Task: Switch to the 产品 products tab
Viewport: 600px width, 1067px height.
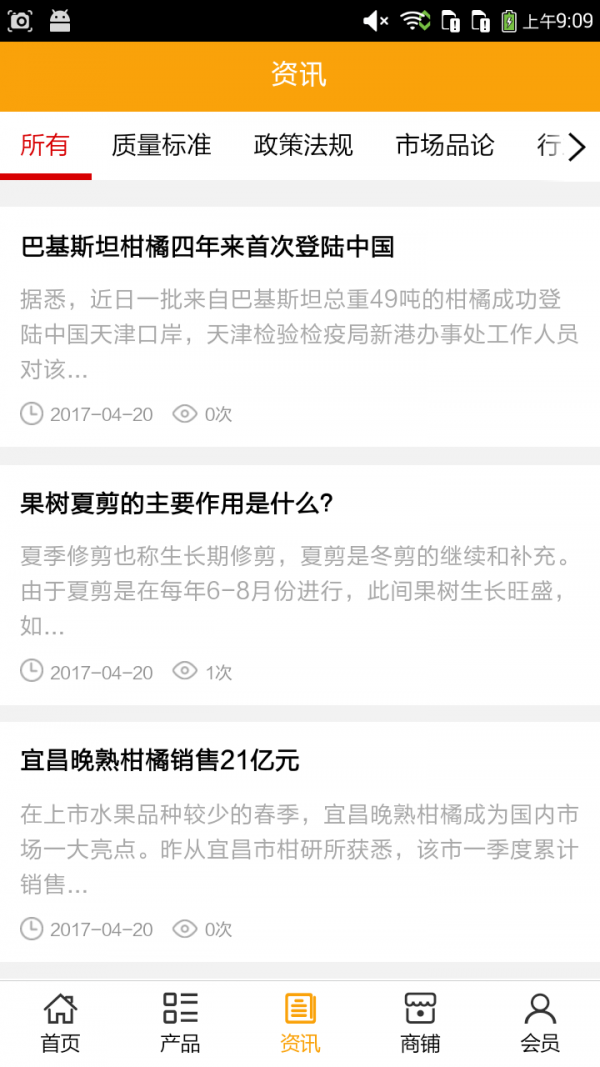Action: 180,1023
